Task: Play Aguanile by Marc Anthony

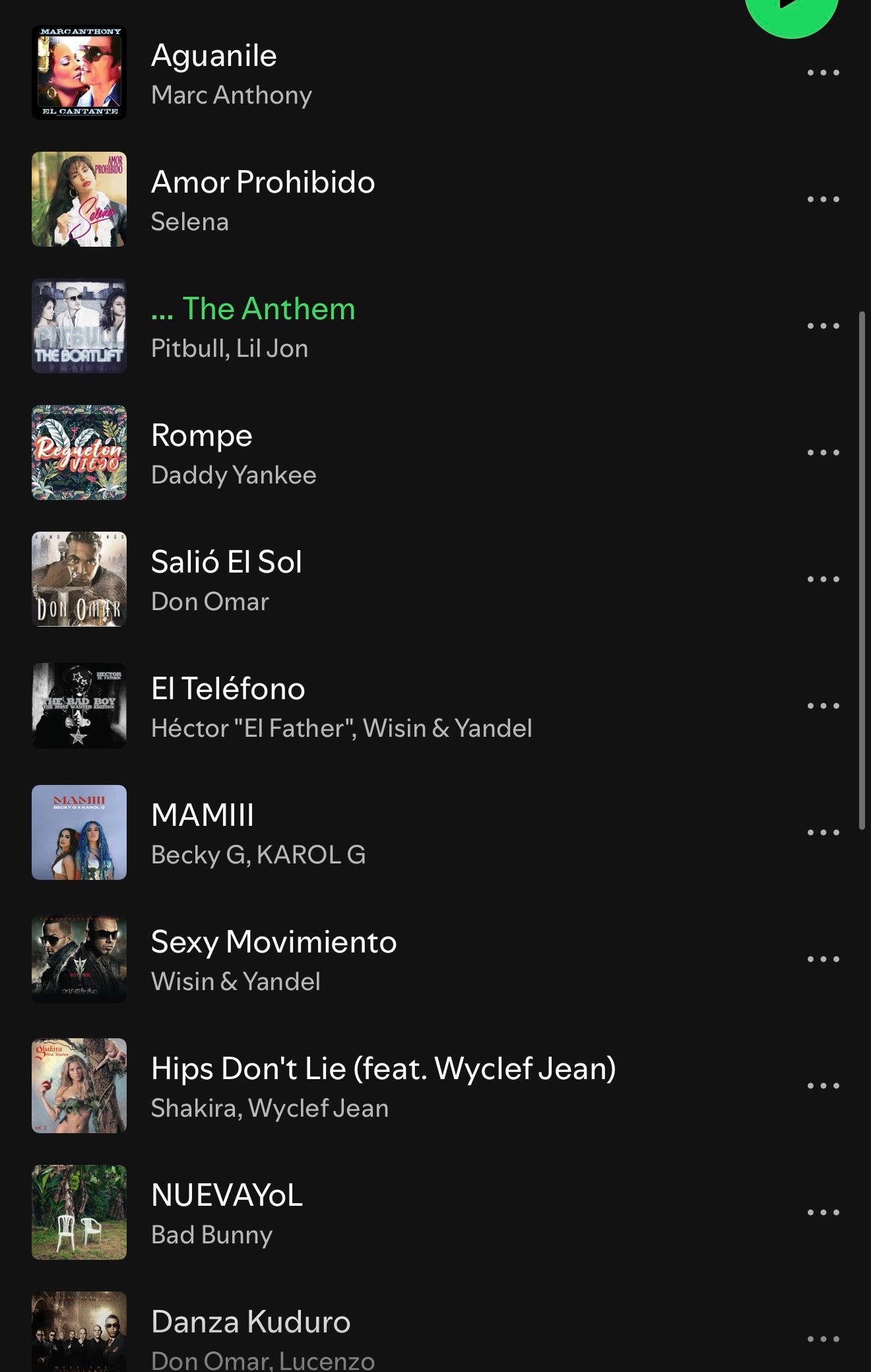Action: [214, 56]
